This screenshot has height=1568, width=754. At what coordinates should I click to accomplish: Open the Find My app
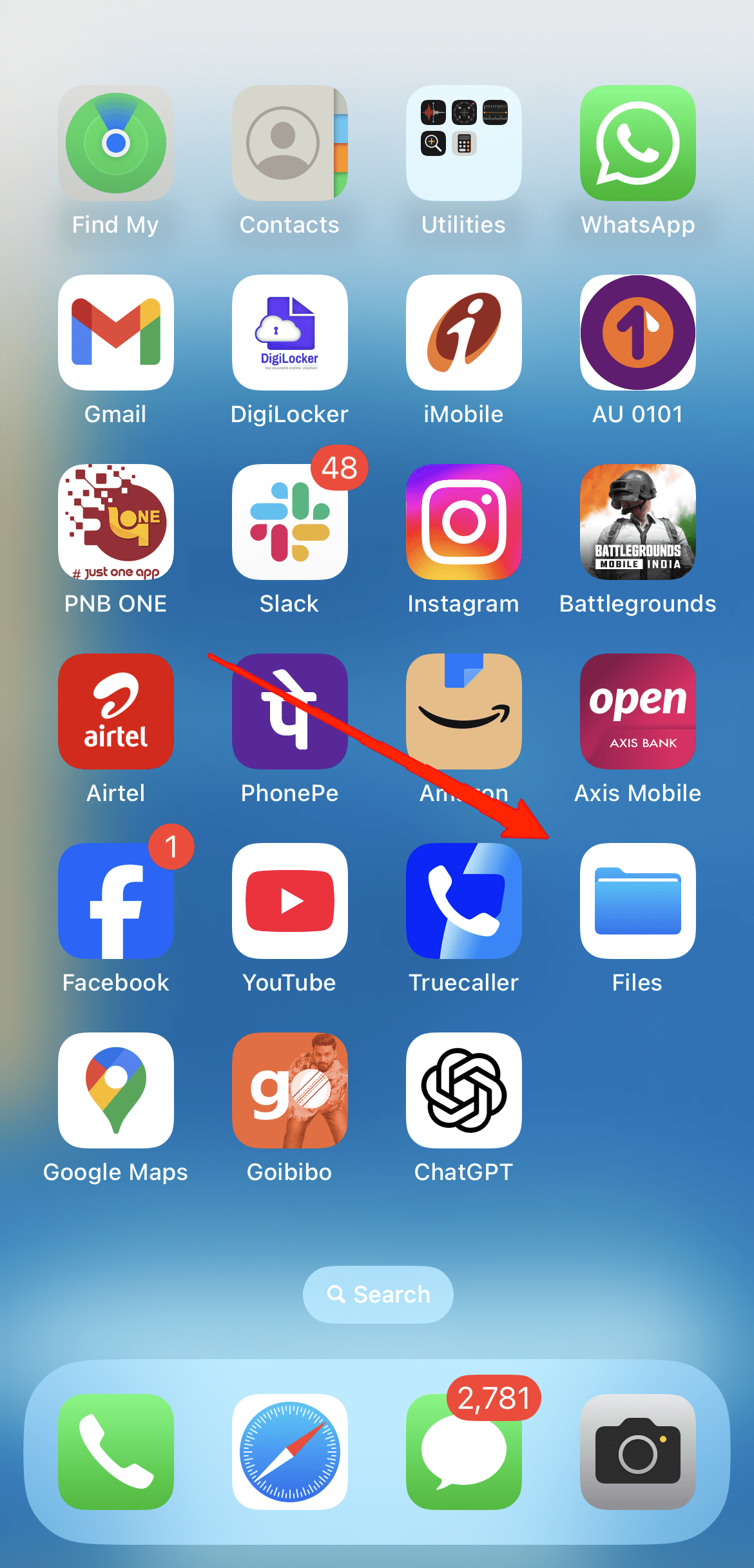click(x=116, y=143)
